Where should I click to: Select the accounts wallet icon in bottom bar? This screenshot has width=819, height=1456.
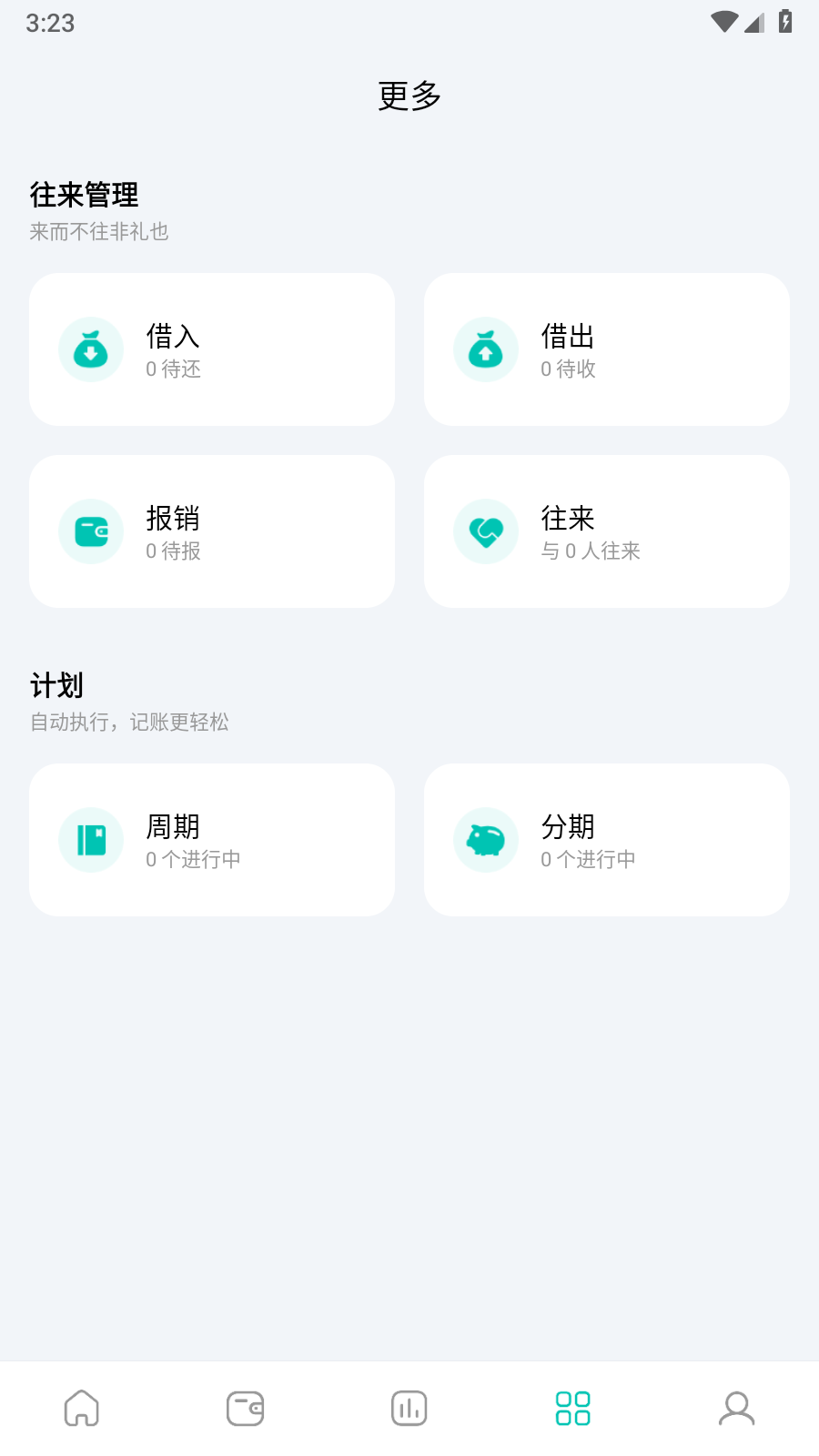coord(245,1407)
